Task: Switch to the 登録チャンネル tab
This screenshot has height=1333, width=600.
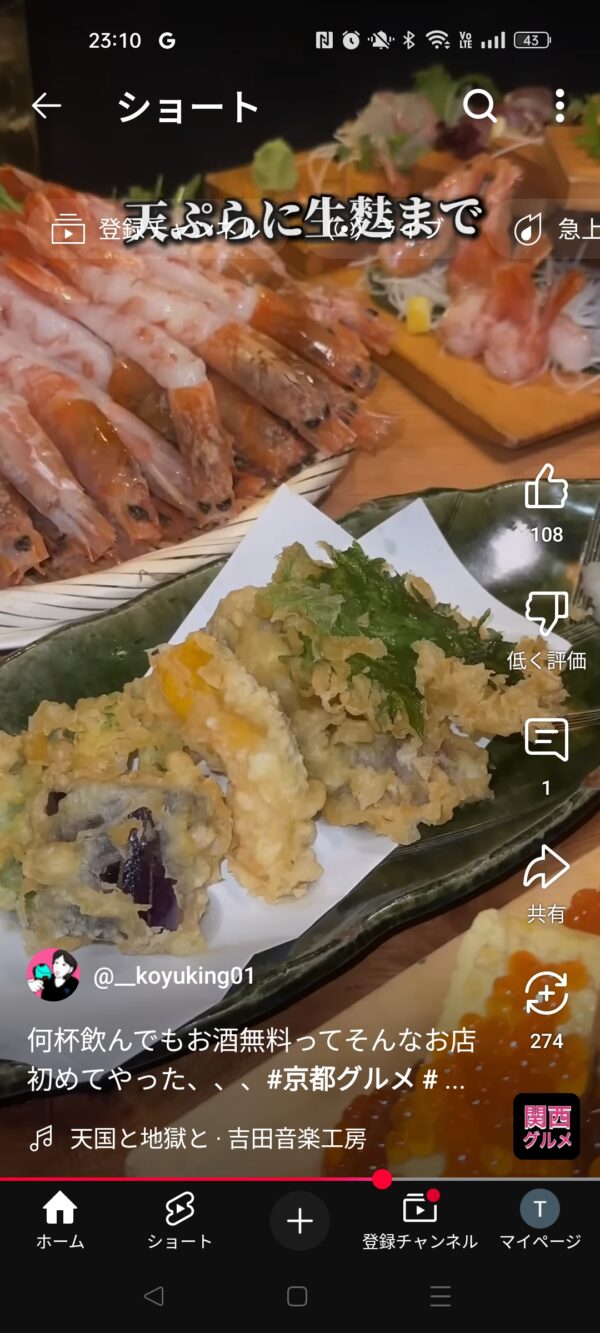Action: (420, 1221)
